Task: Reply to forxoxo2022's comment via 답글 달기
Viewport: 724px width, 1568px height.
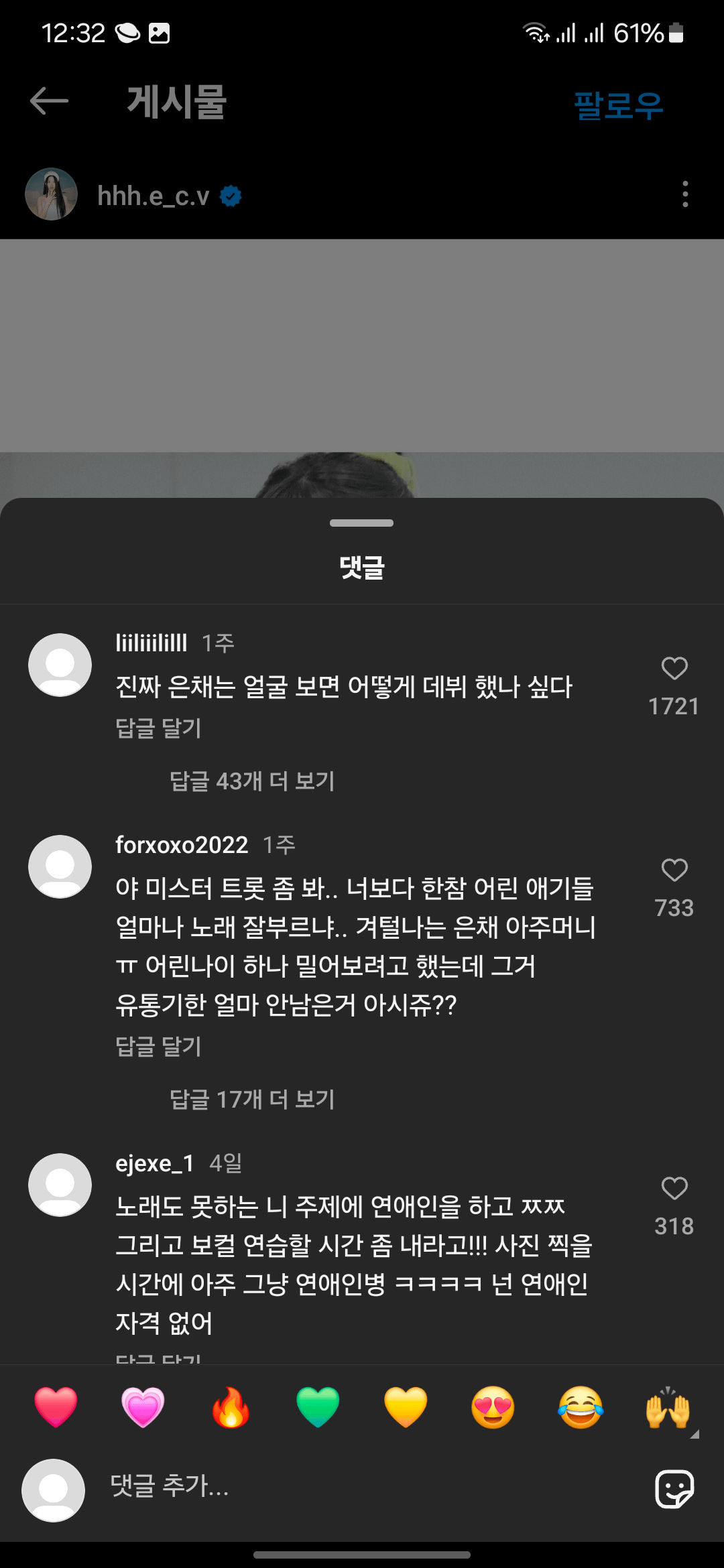Action: point(158,1047)
